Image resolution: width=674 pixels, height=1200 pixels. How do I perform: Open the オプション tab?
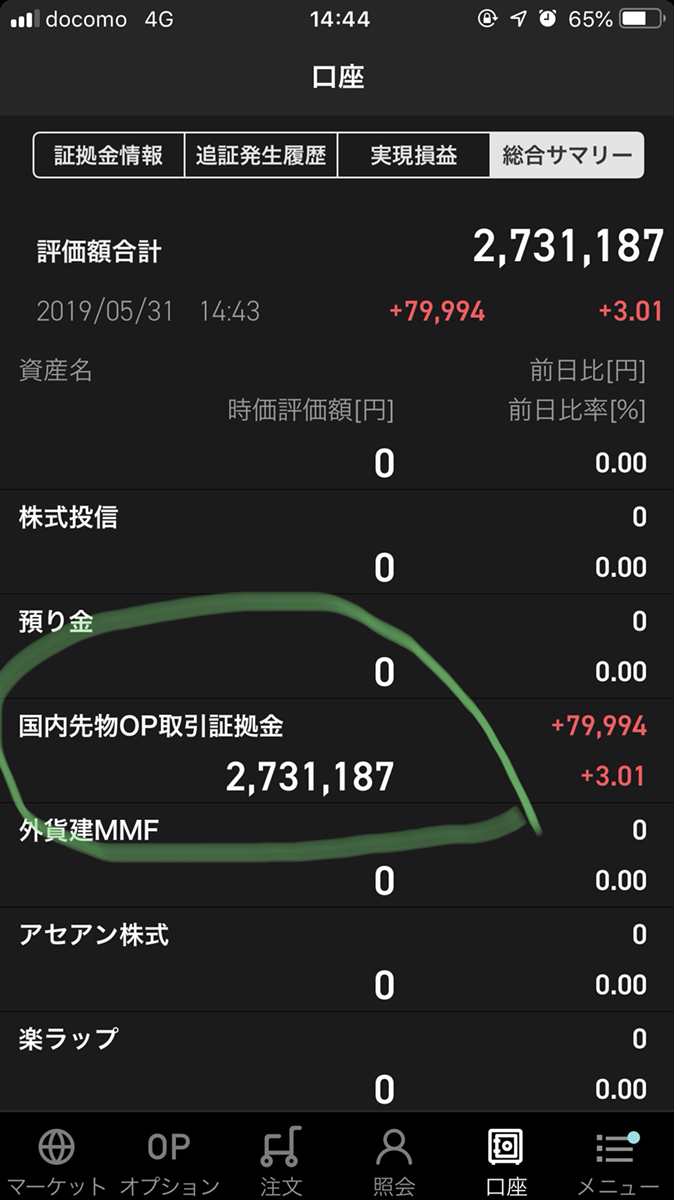point(169,1162)
